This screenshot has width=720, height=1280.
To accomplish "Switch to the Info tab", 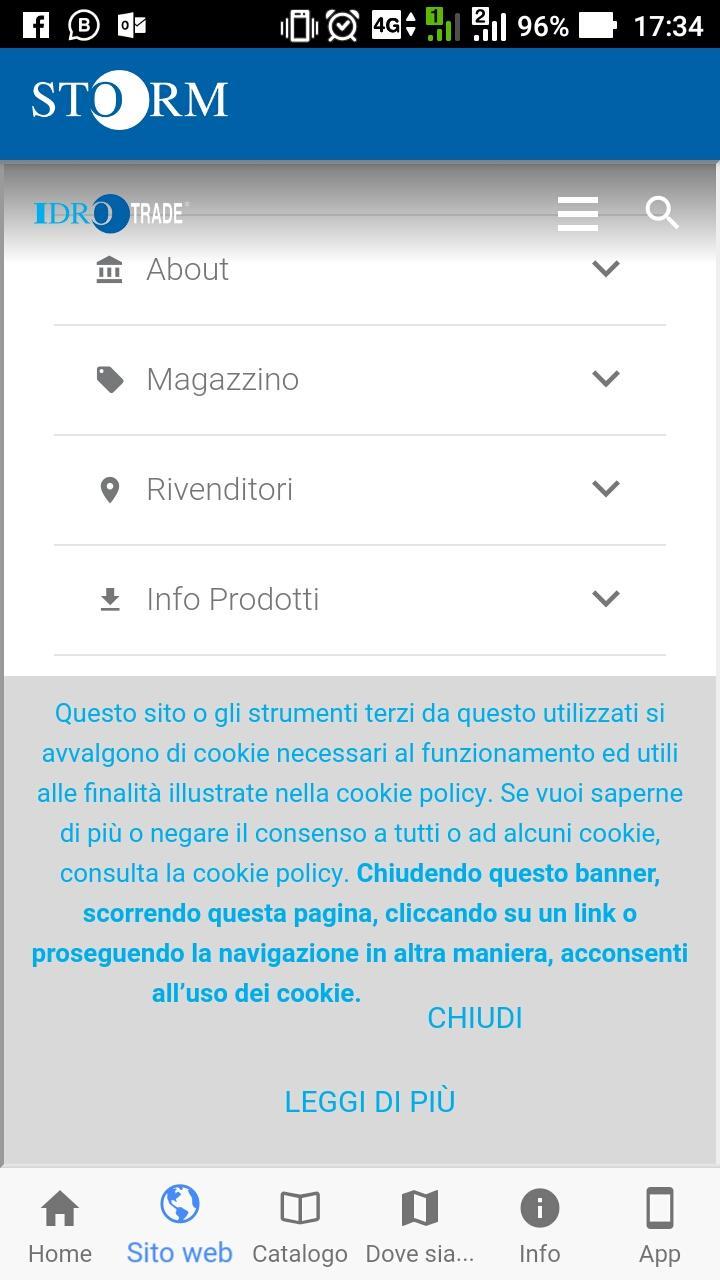I will tap(540, 1226).
